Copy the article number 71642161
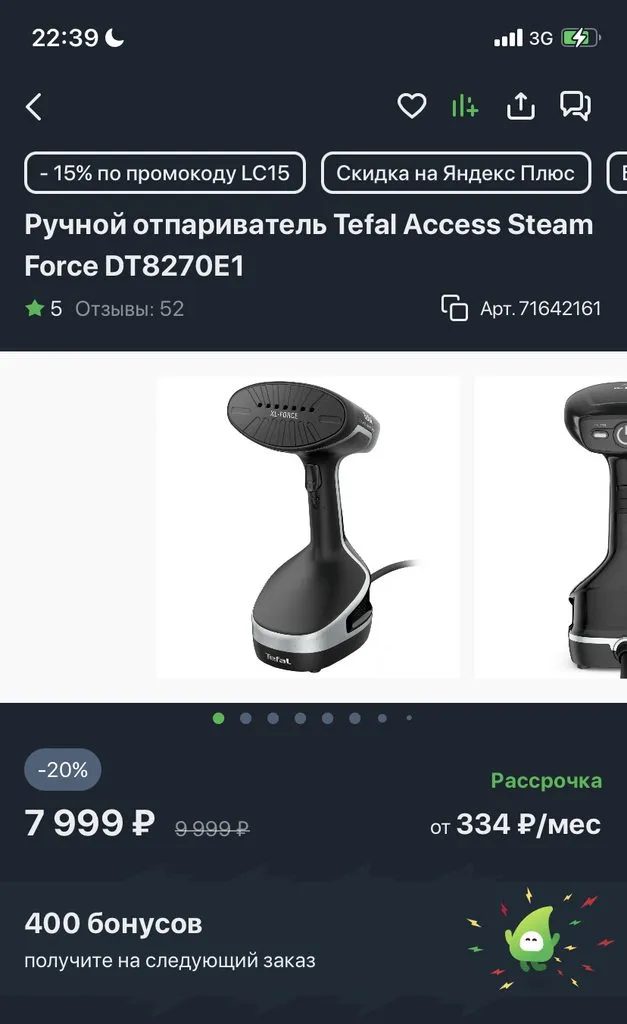The width and height of the screenshot is (627, 1024). point(455,308)
